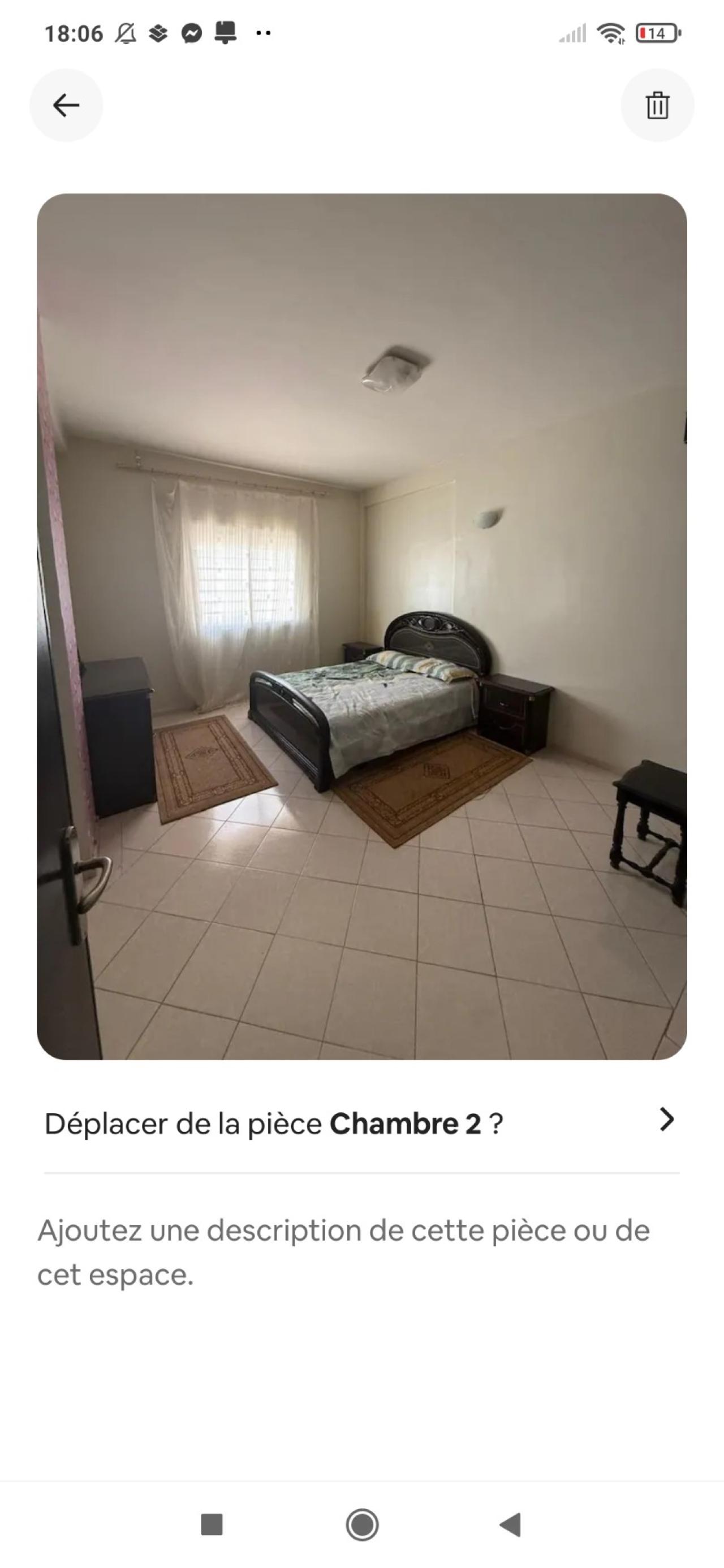The width and height of the screenshot is (724, 1568).
Task: Go back using the top arrow
Action: (66, 105)
